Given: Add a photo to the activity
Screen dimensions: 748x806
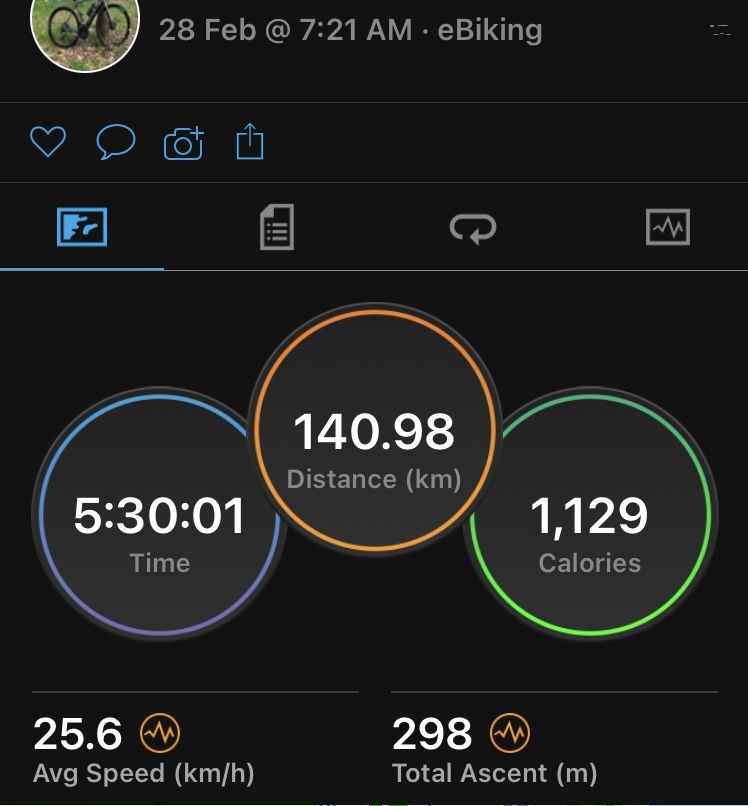Looking at the screenshot, I should pyautogui.click(x=183, y=144).
